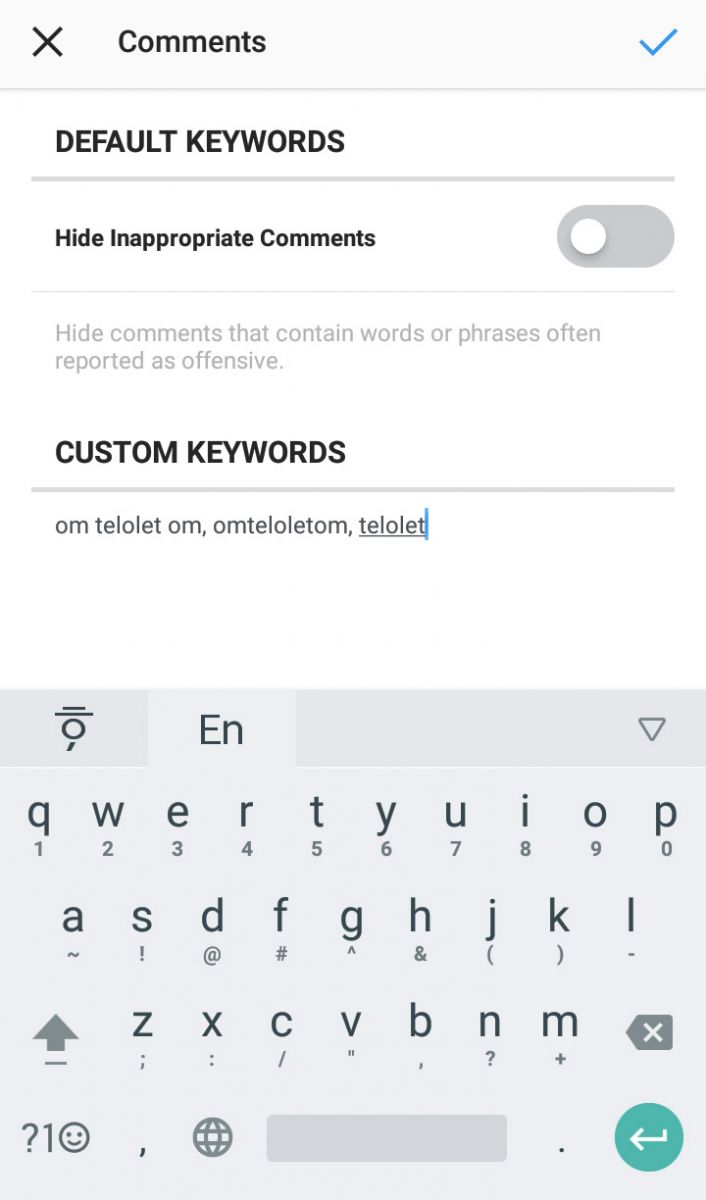Confirm changes with the blue checkmark
The height and width of the screenshot is (1200, 706).
point(658,42)
